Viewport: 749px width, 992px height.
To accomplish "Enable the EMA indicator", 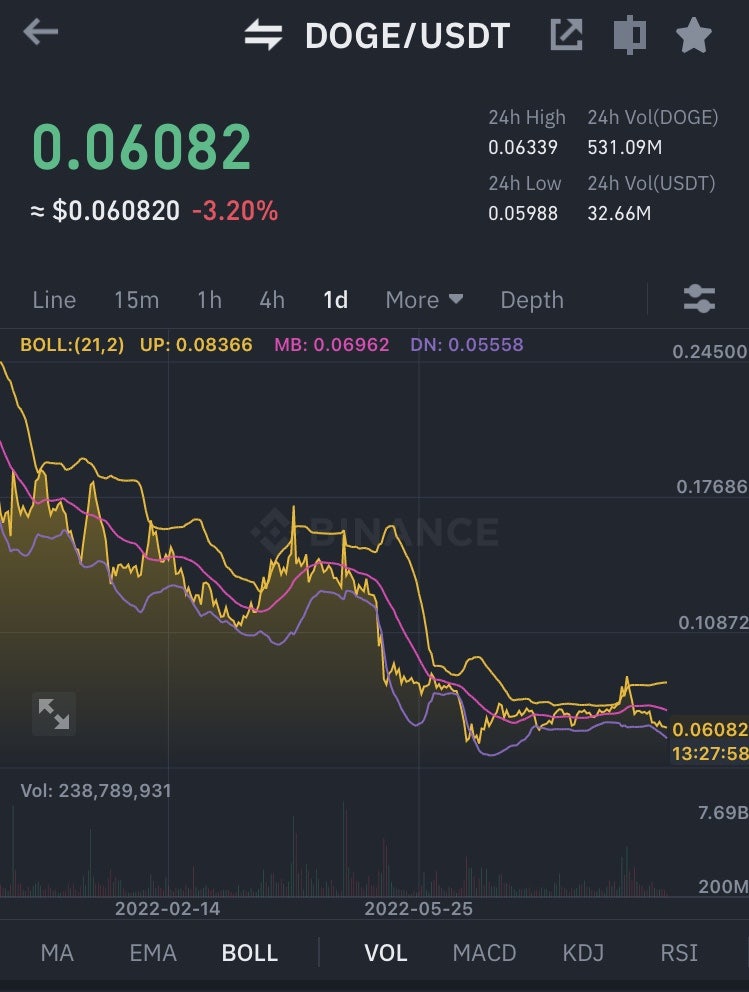I will tap(153, 953).
